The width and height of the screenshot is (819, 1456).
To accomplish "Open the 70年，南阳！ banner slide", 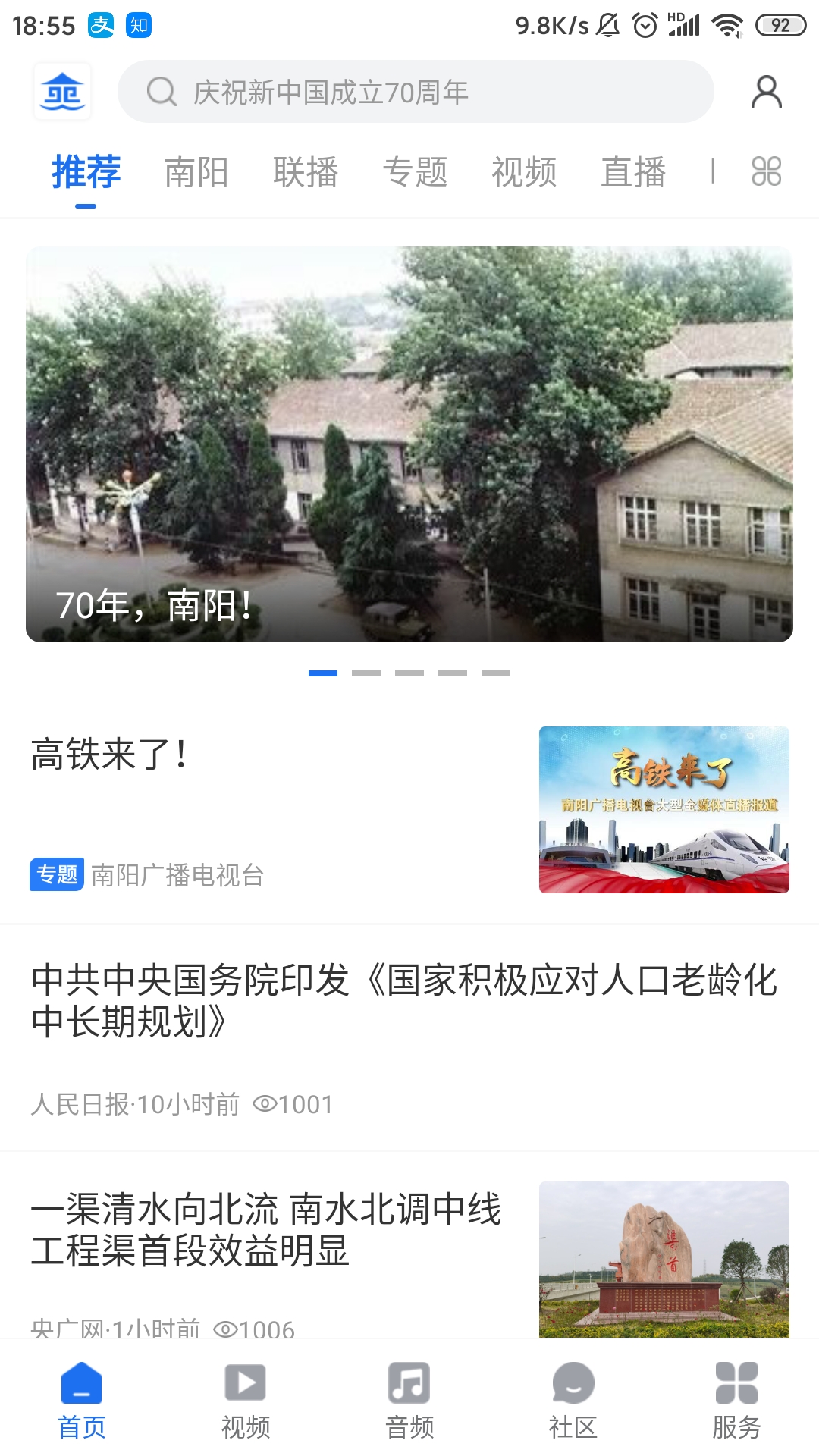I will pos(409,444).
